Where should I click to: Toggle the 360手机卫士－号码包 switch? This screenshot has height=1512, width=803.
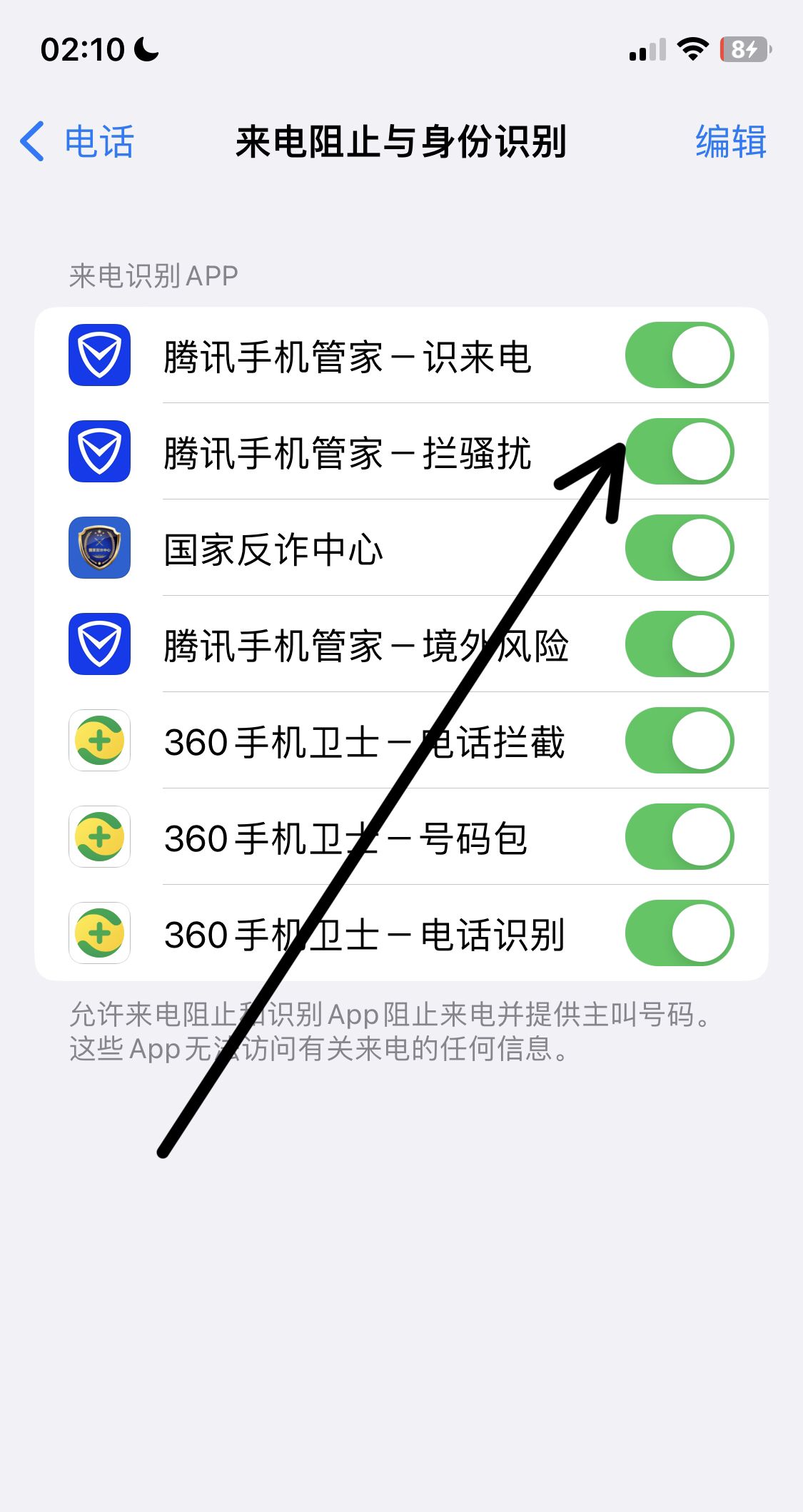tap(680, 837)
